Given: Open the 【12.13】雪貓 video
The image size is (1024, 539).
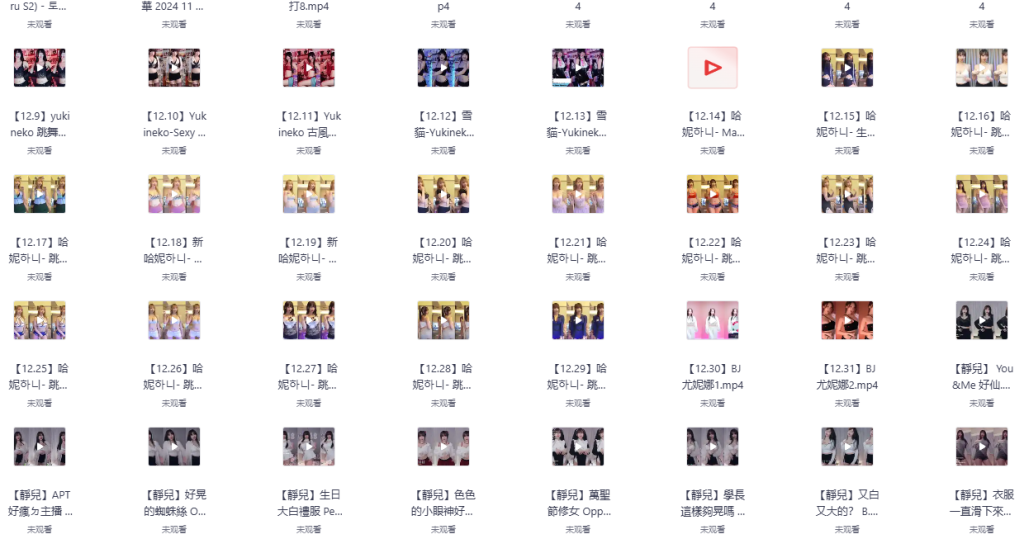Looking at the screenshot, I should click(578, 68).
